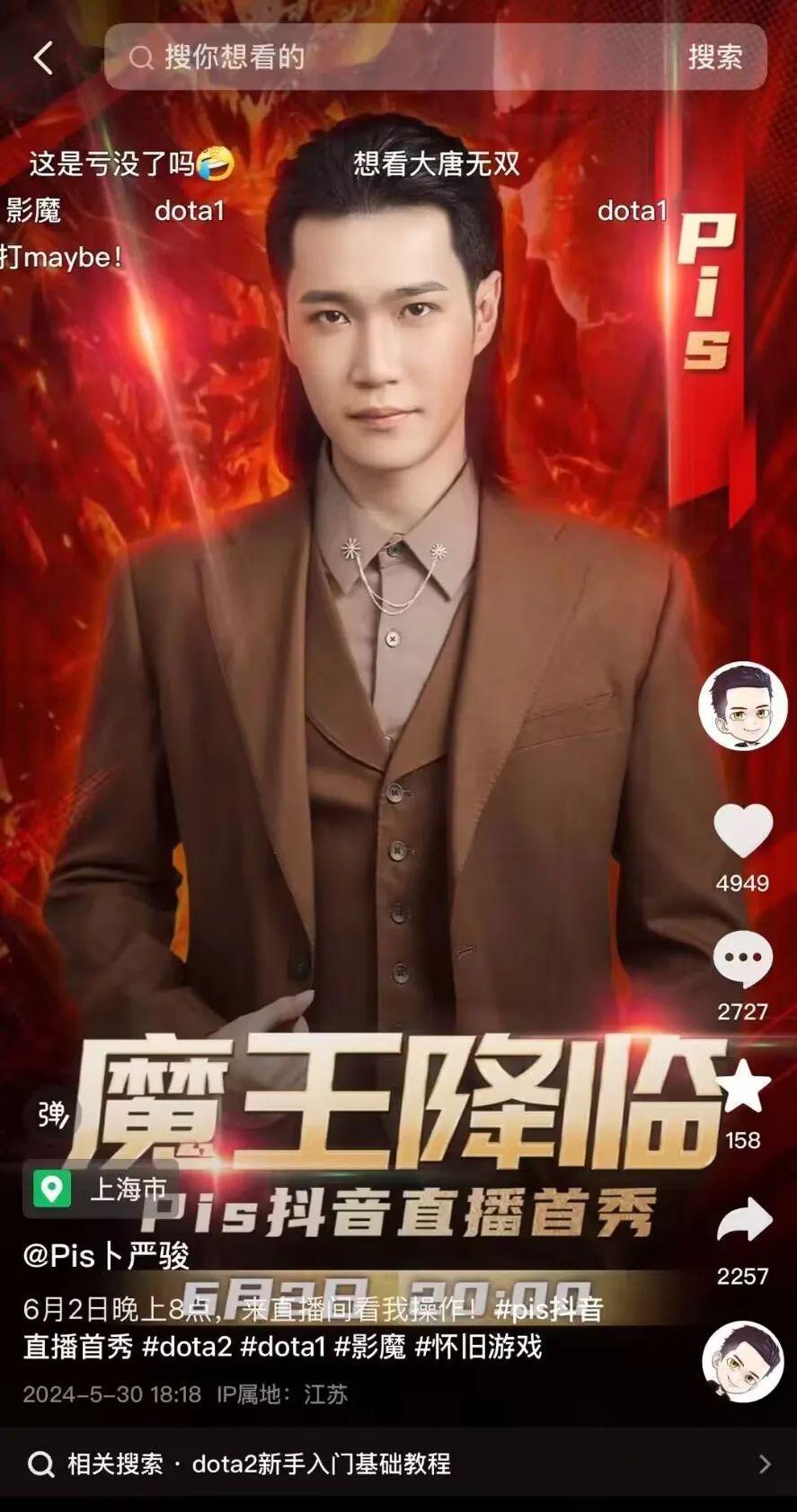Open @Pis卜严骏 profile name

tap(106, 1255)
